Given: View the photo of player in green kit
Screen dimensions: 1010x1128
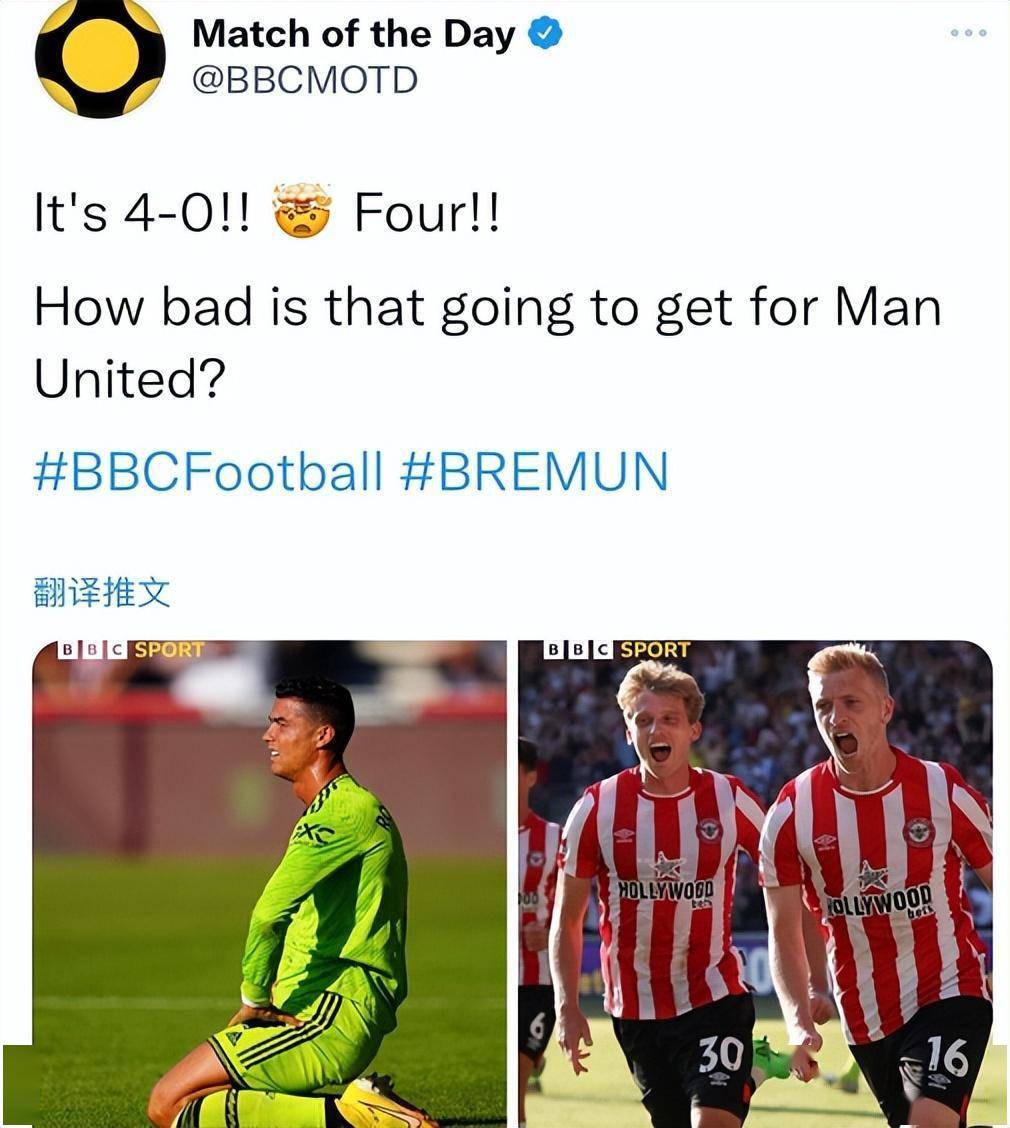Looking at the screenshot, I should [270, 885].
